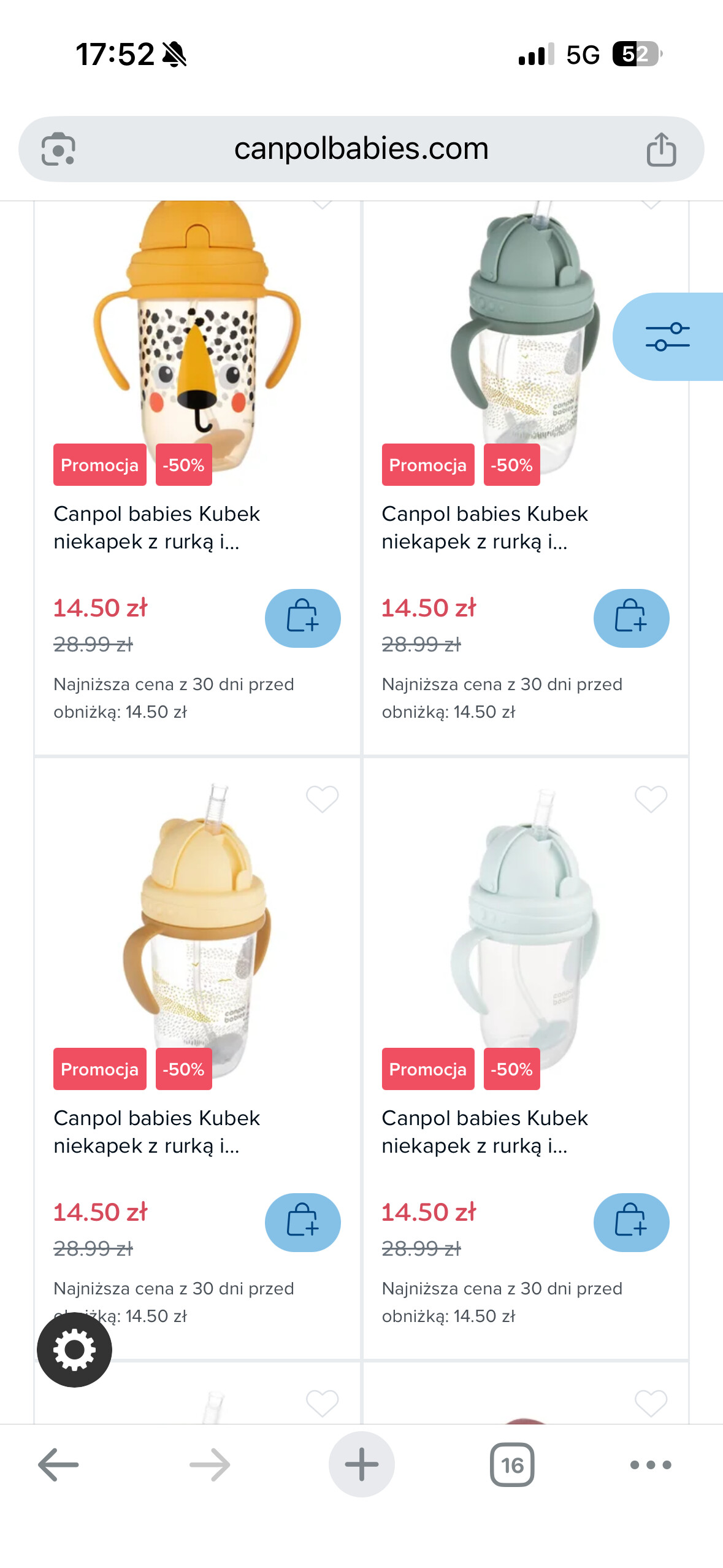
Task: Open the black gear settings button
Action: tap(74, 1350)
